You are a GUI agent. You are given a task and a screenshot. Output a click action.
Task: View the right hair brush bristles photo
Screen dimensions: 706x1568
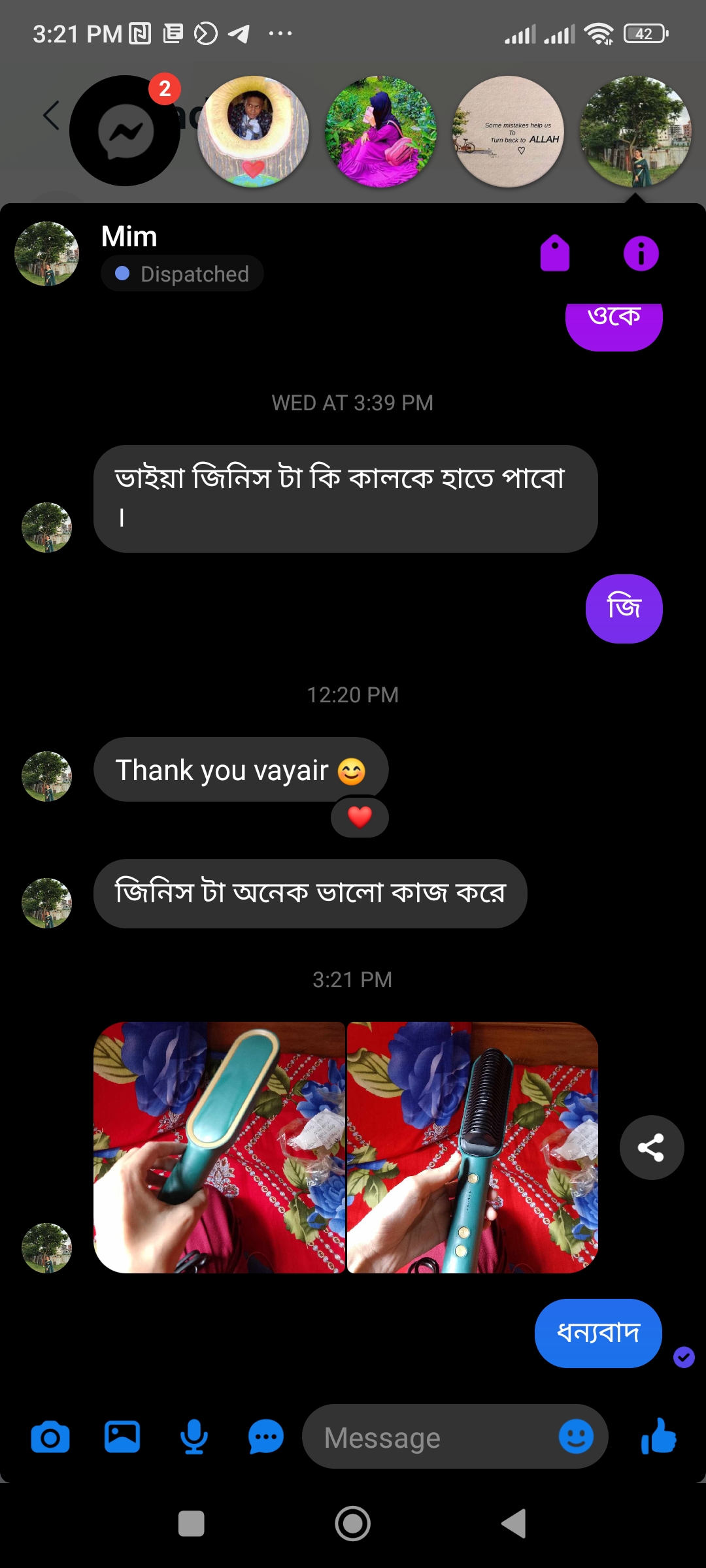[472, 1147]
